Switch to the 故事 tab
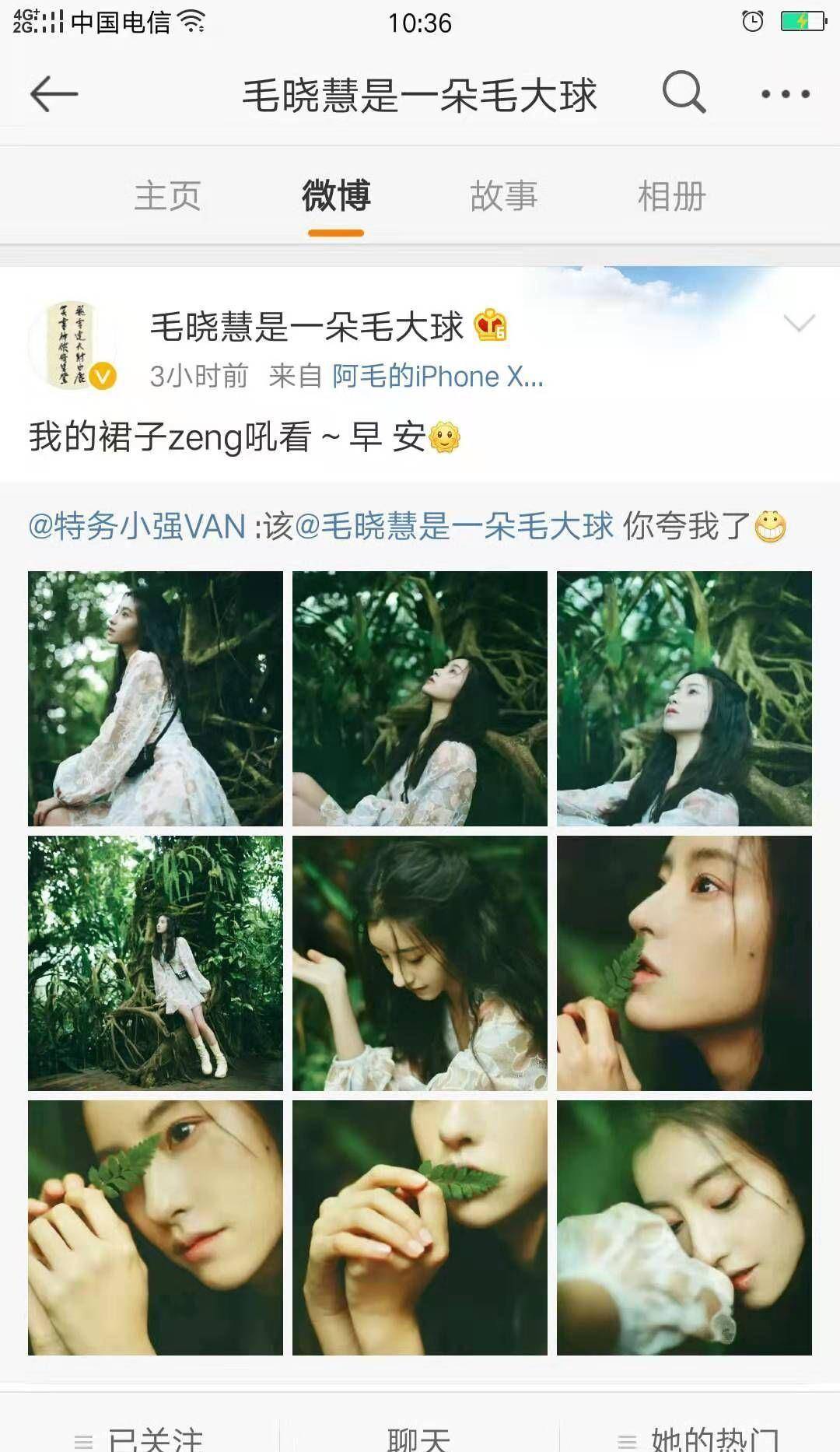Screen dimensions: 840x1452 point(506,197)
